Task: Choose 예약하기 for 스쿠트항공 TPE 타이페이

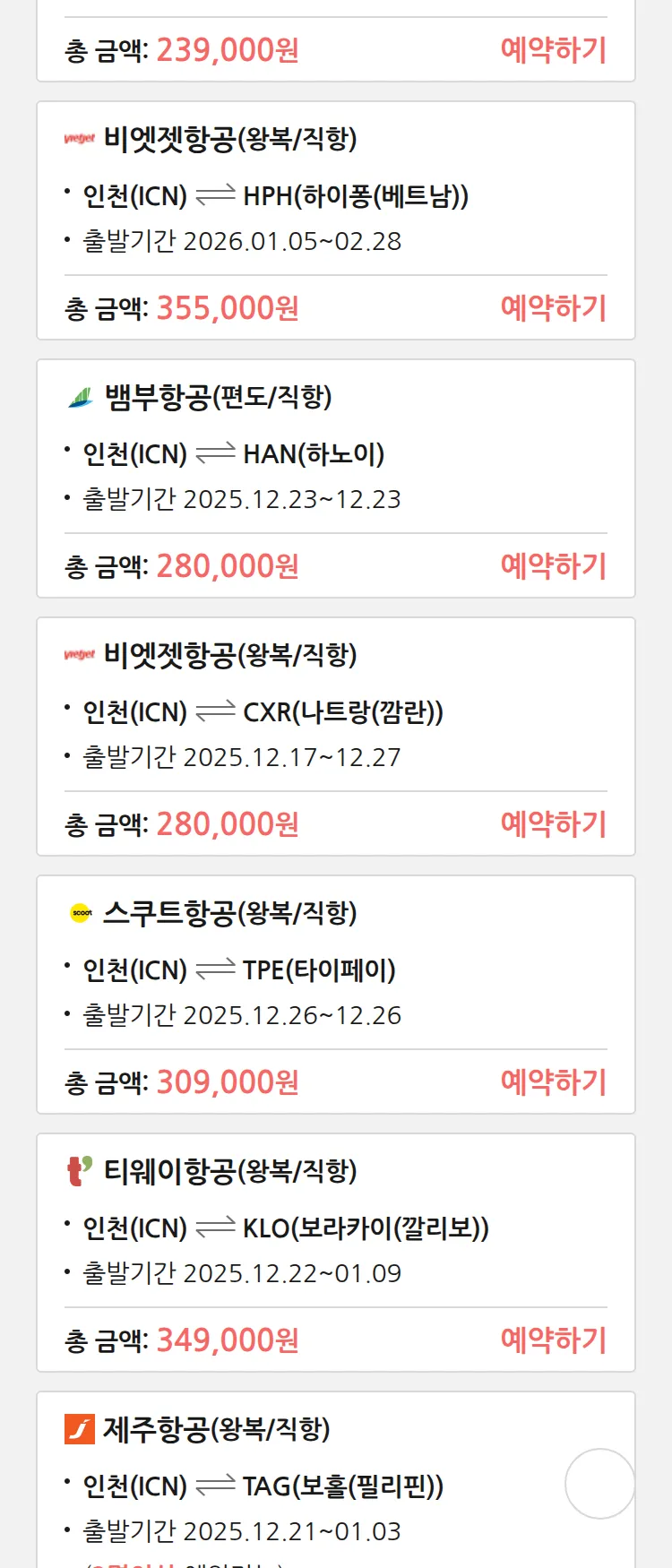Action: coord(553,1082)
